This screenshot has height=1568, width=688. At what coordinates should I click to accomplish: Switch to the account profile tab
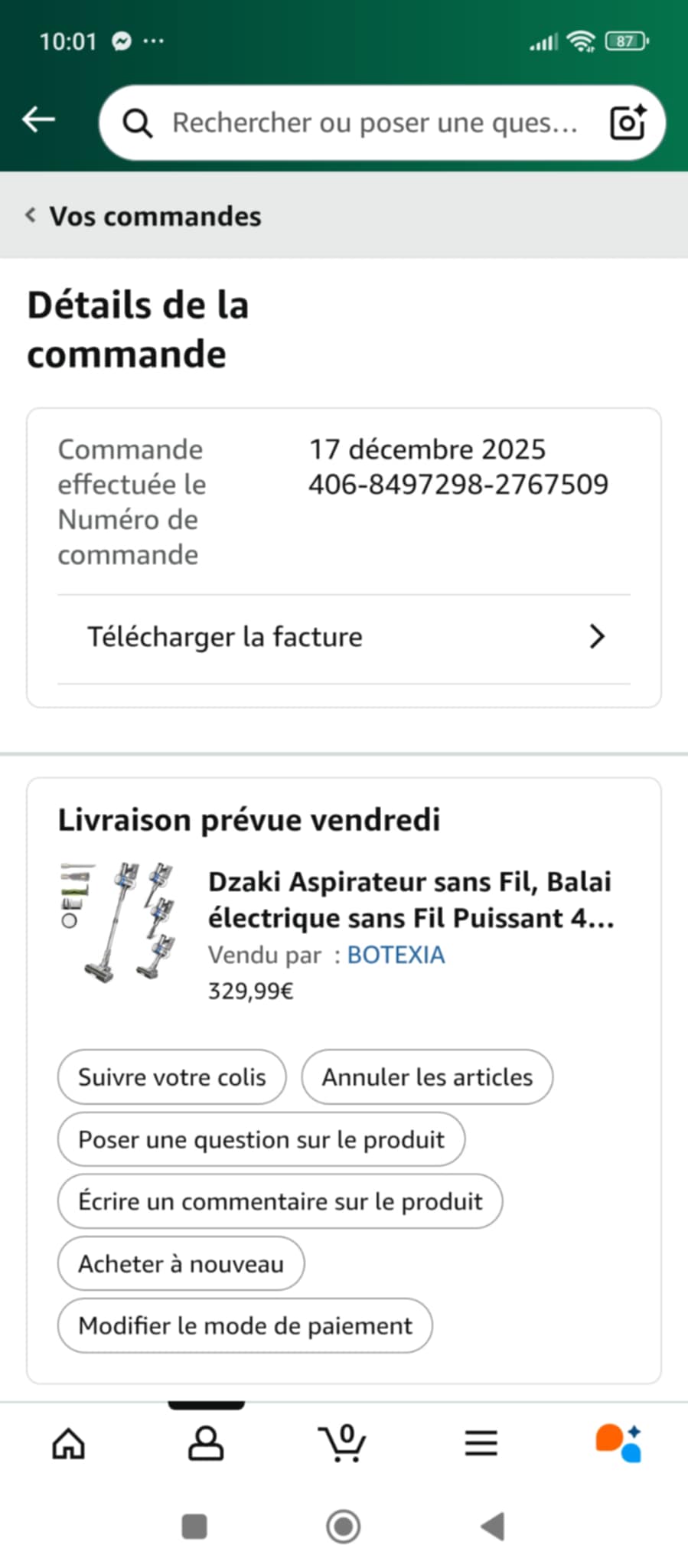pyautogui.click(x=206, y=1444)
